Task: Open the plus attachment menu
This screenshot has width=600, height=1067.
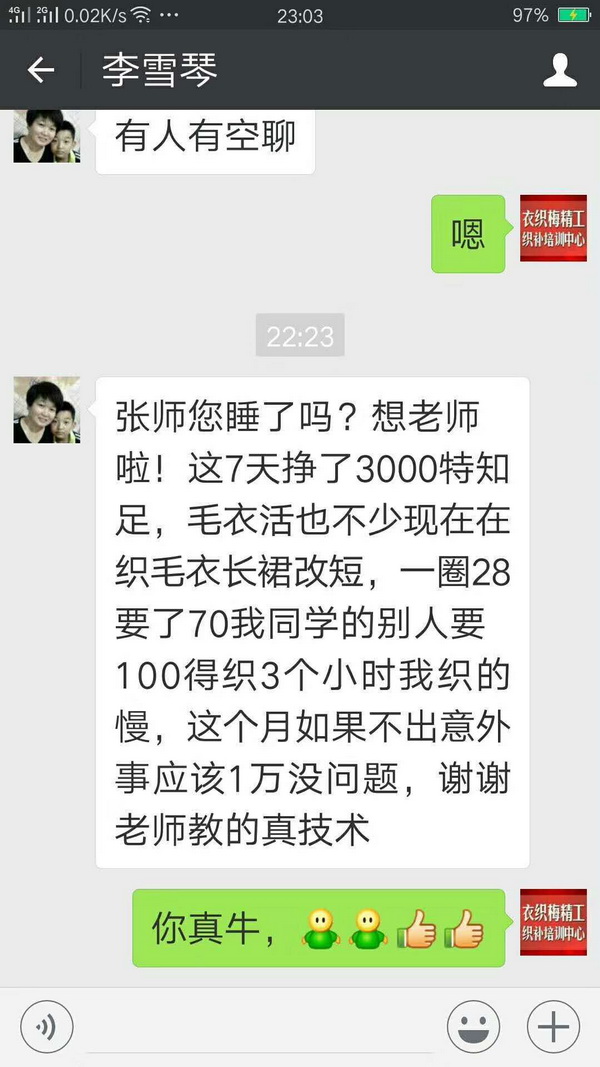Action: tap(553, 1026)
